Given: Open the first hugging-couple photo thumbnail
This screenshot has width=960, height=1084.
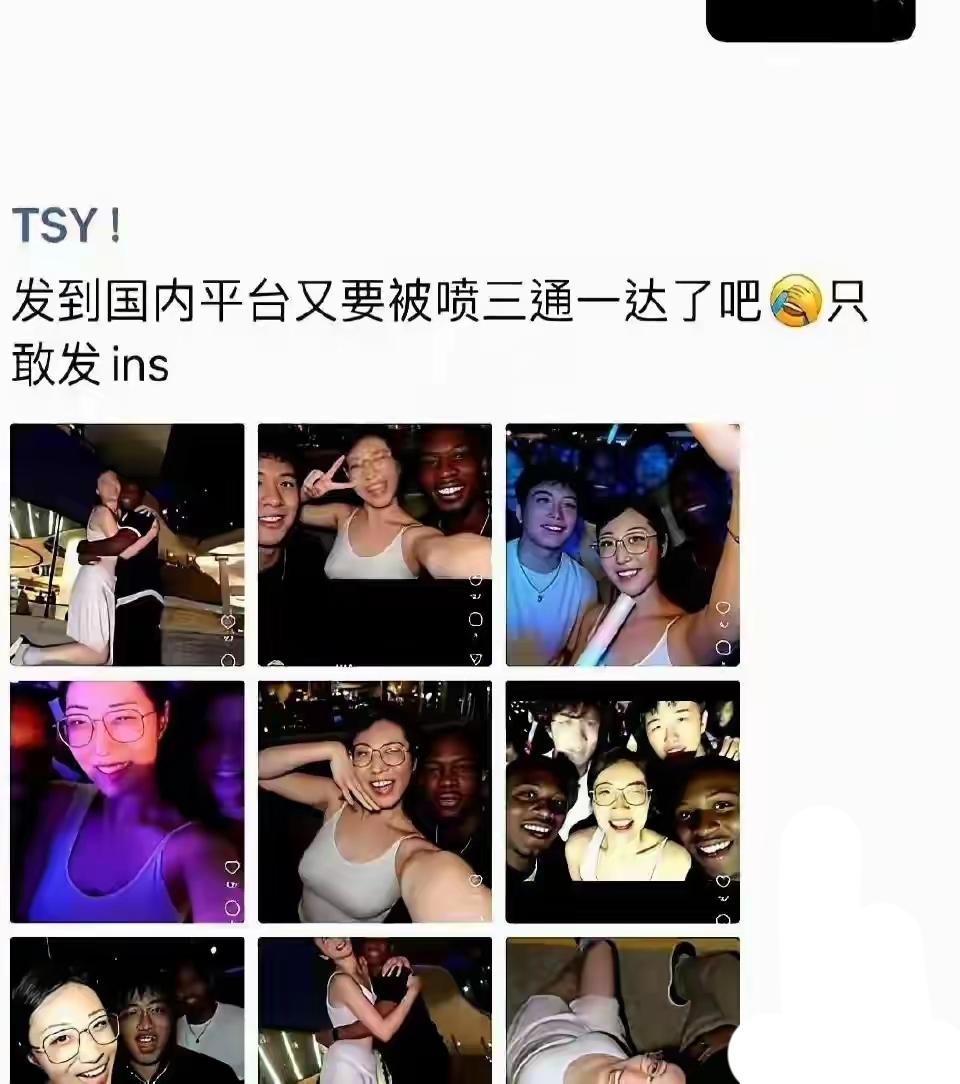Looking at the screenshot, I should (x=126, y=544).
